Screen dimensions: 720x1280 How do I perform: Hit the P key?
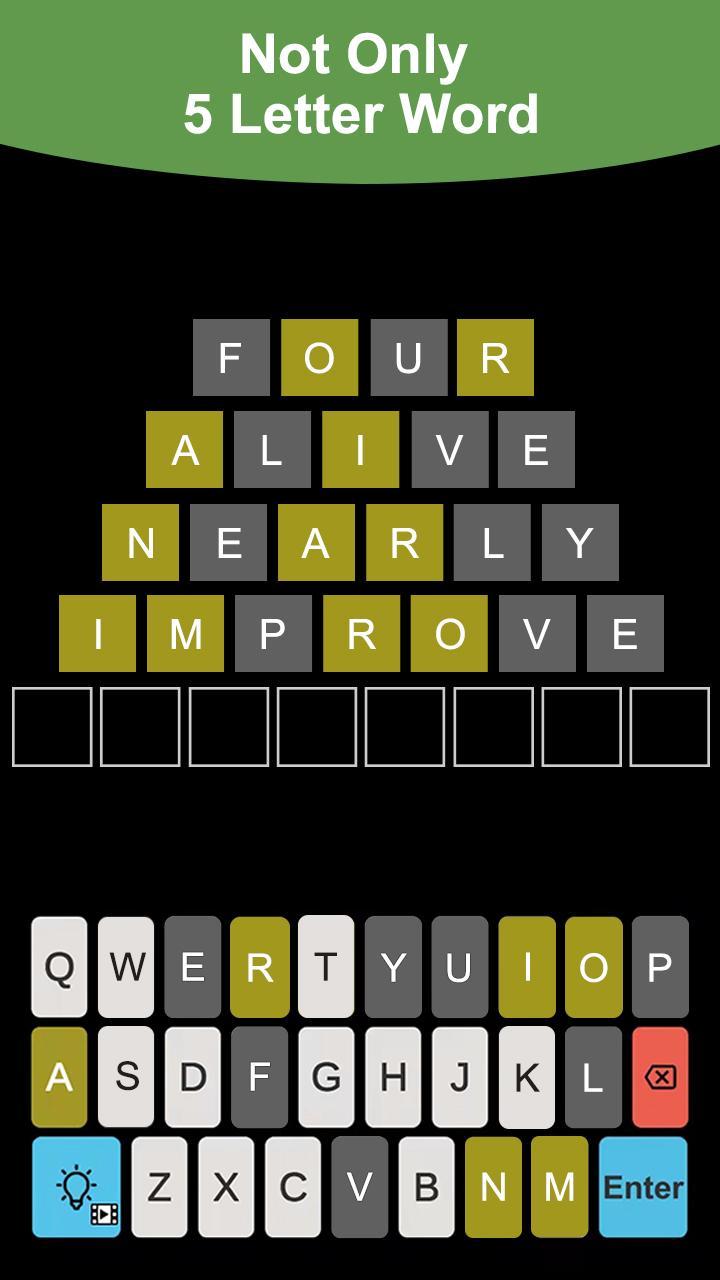[660, 967]
